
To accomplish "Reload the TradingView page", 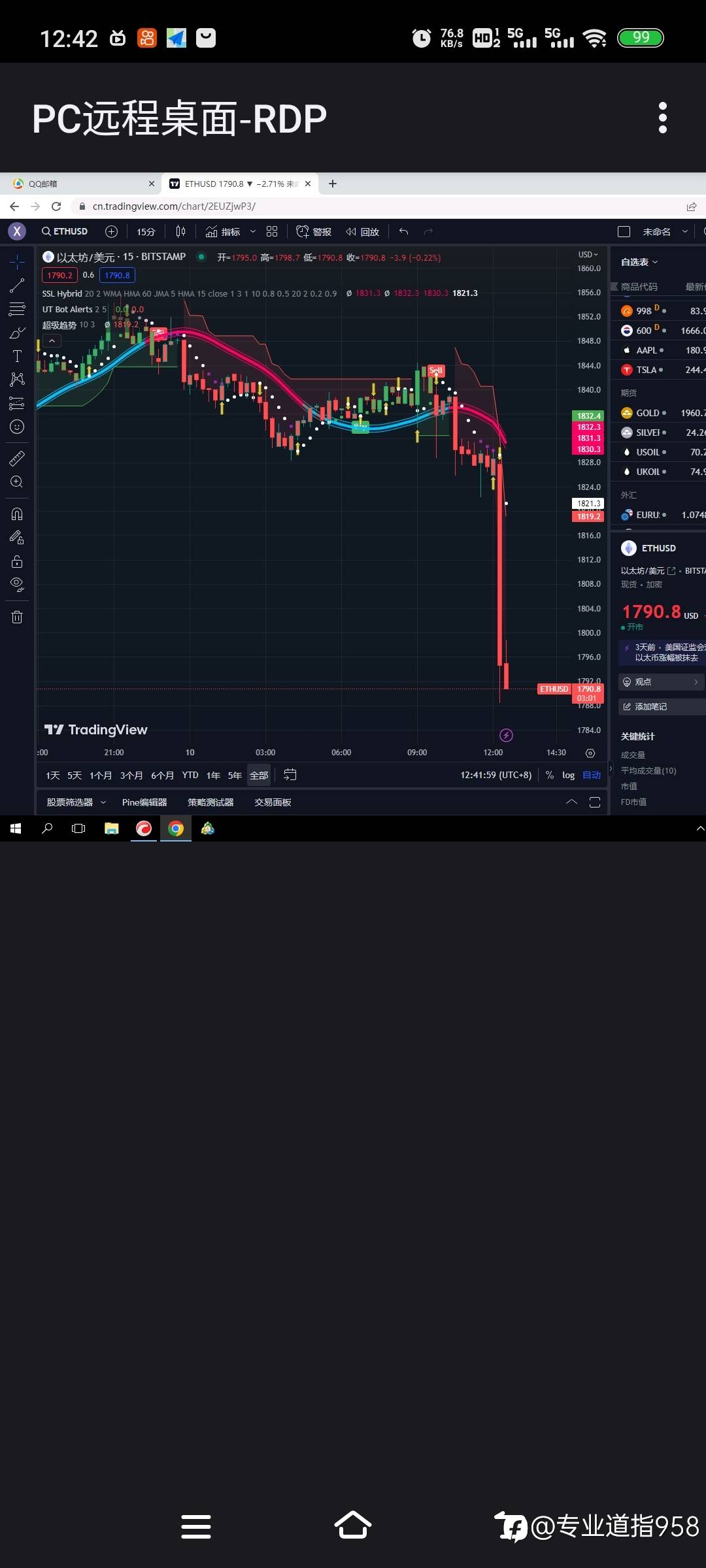I will [56, 206].
